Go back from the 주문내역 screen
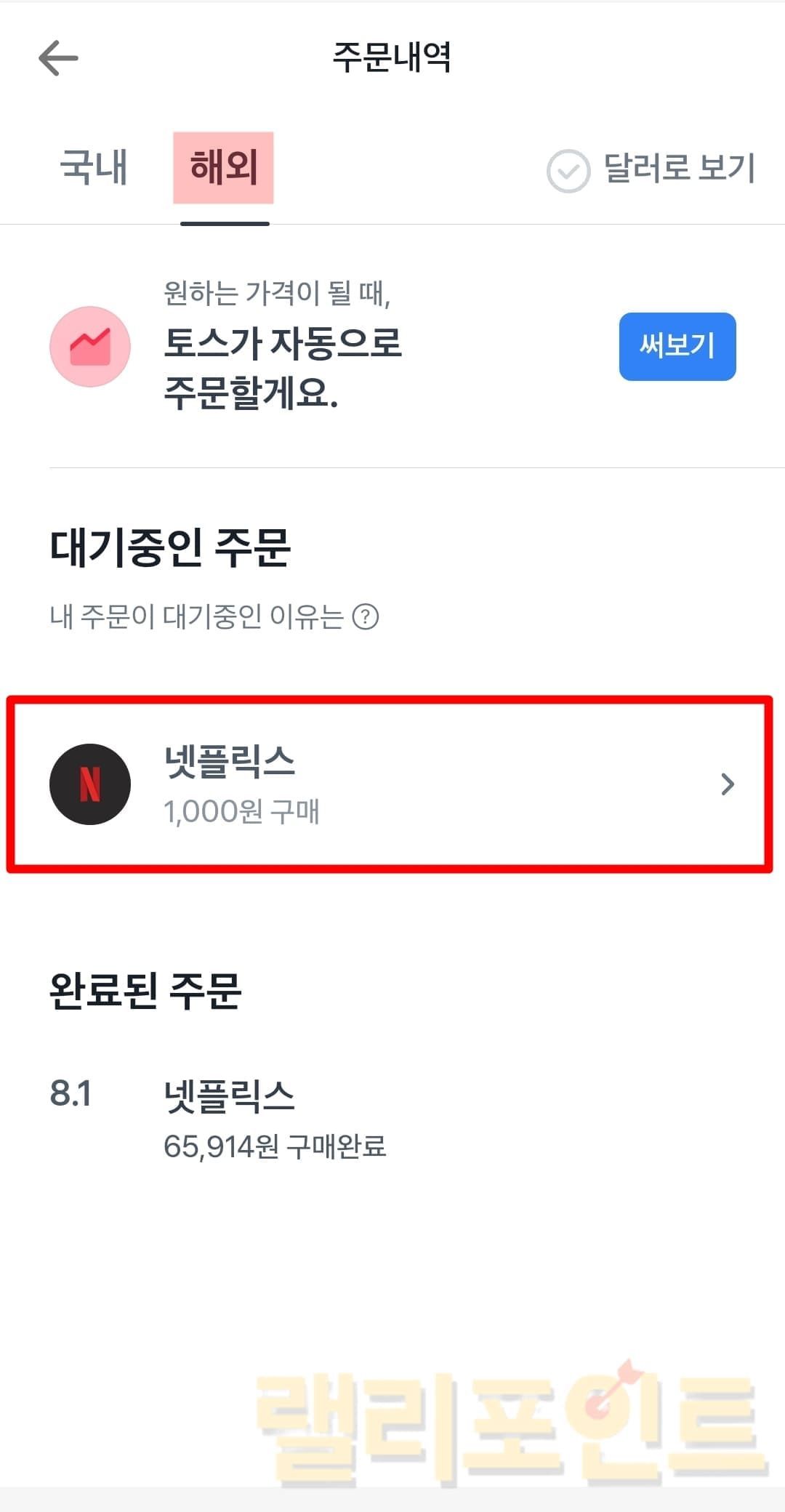785x1512 pixels. tap(58, 58)
